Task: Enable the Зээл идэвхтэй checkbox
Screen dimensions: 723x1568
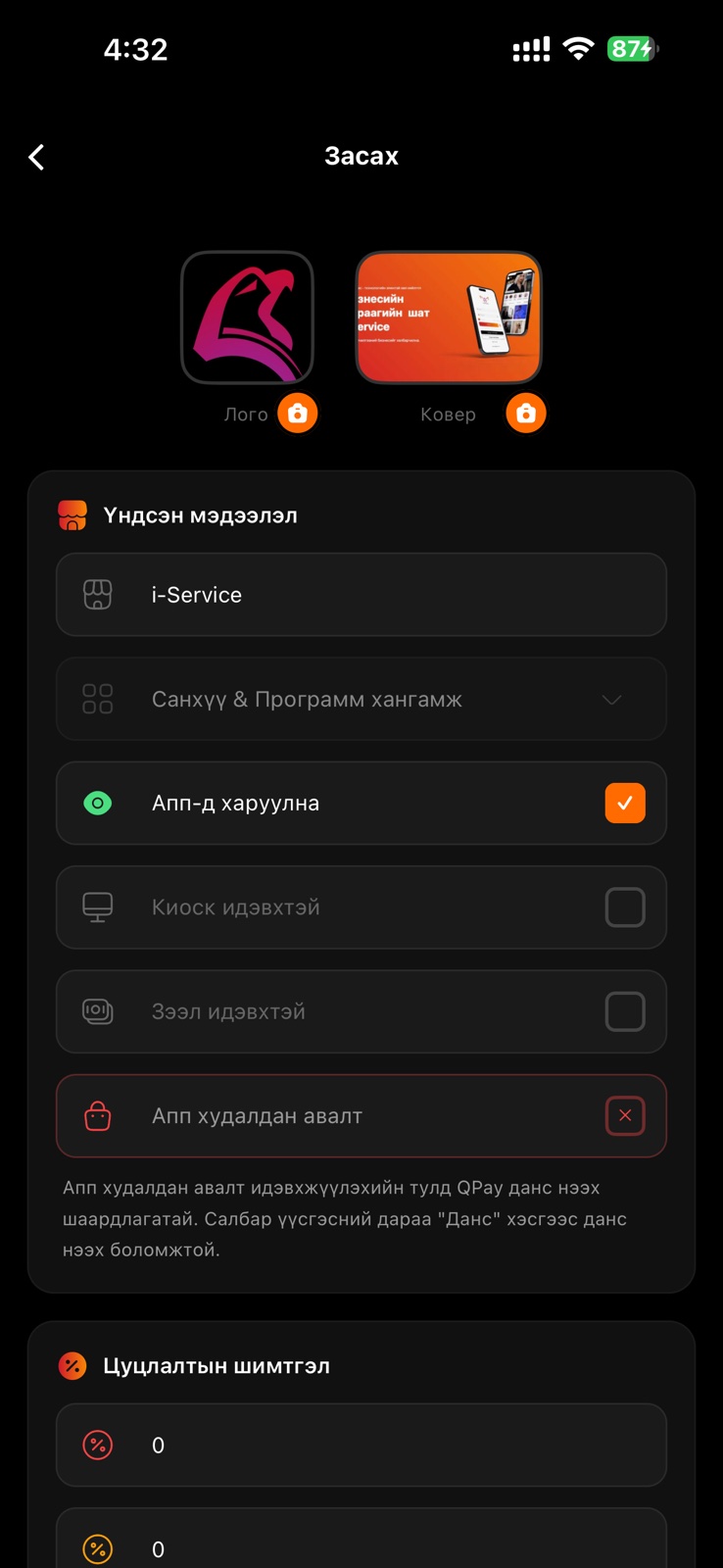Action: pyautogui.click(x=624, y=1011)
